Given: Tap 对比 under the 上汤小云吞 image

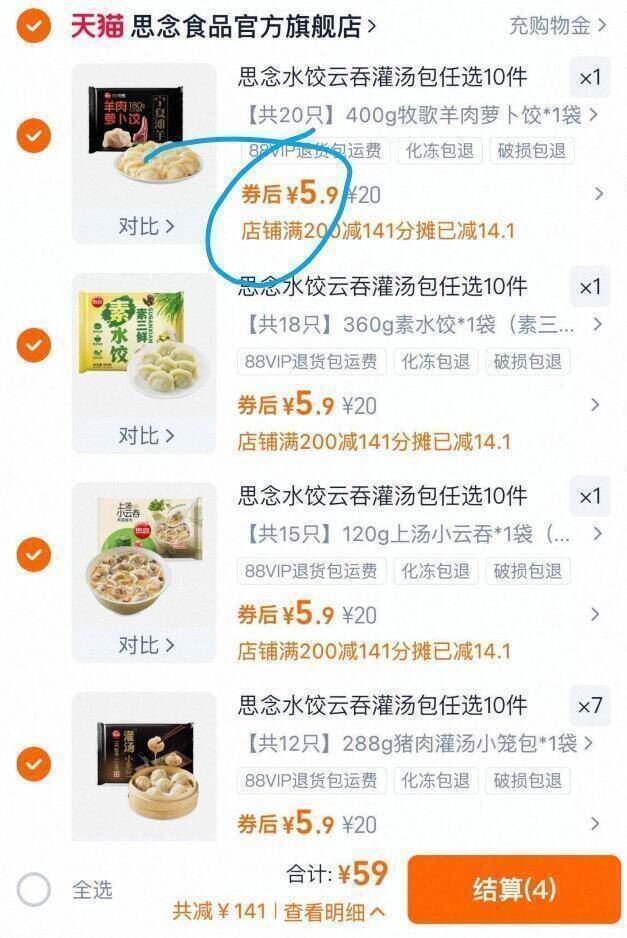Looking at the screenshot, I should coord(146,645).
